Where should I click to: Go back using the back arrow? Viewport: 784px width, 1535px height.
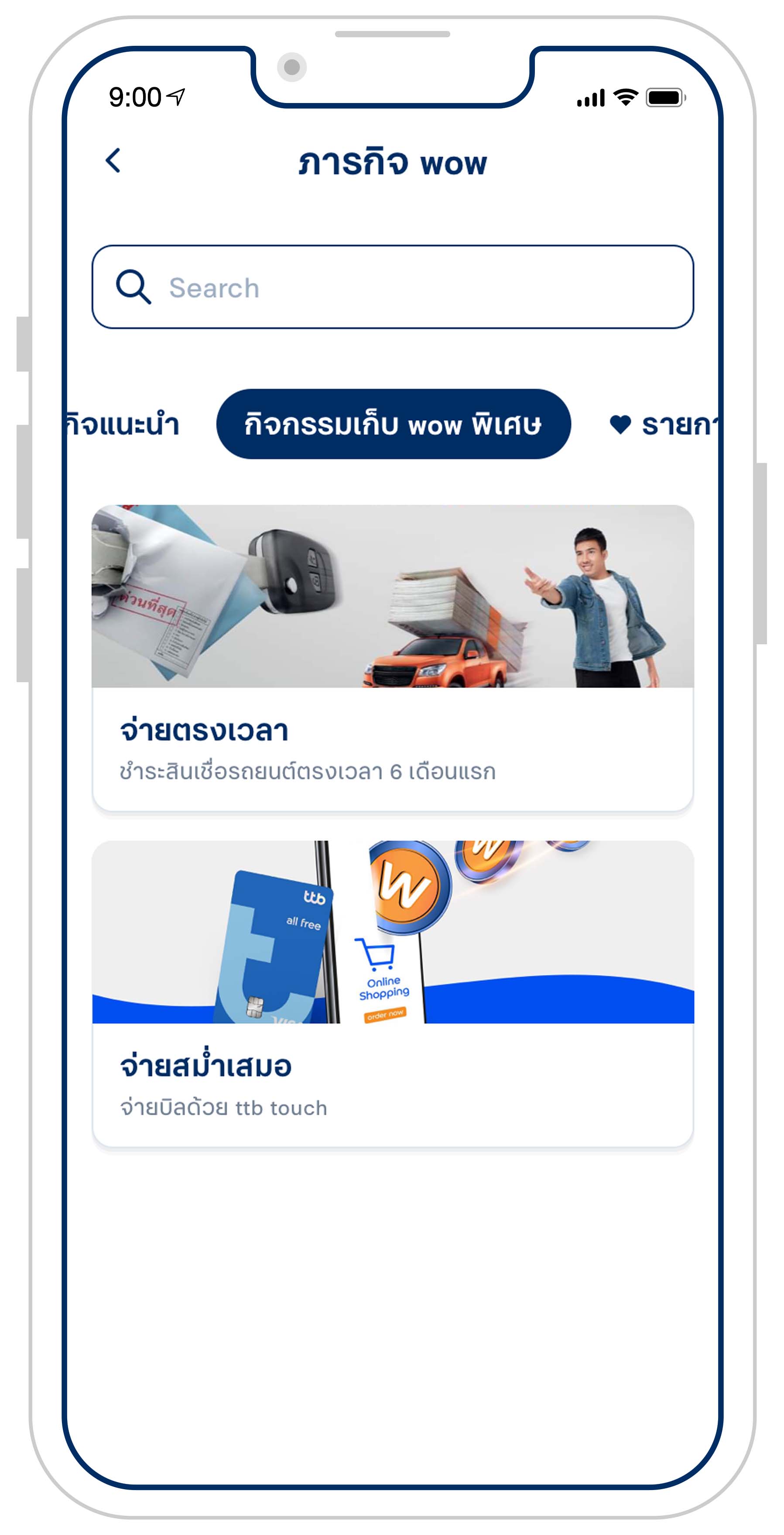(113, 161)
